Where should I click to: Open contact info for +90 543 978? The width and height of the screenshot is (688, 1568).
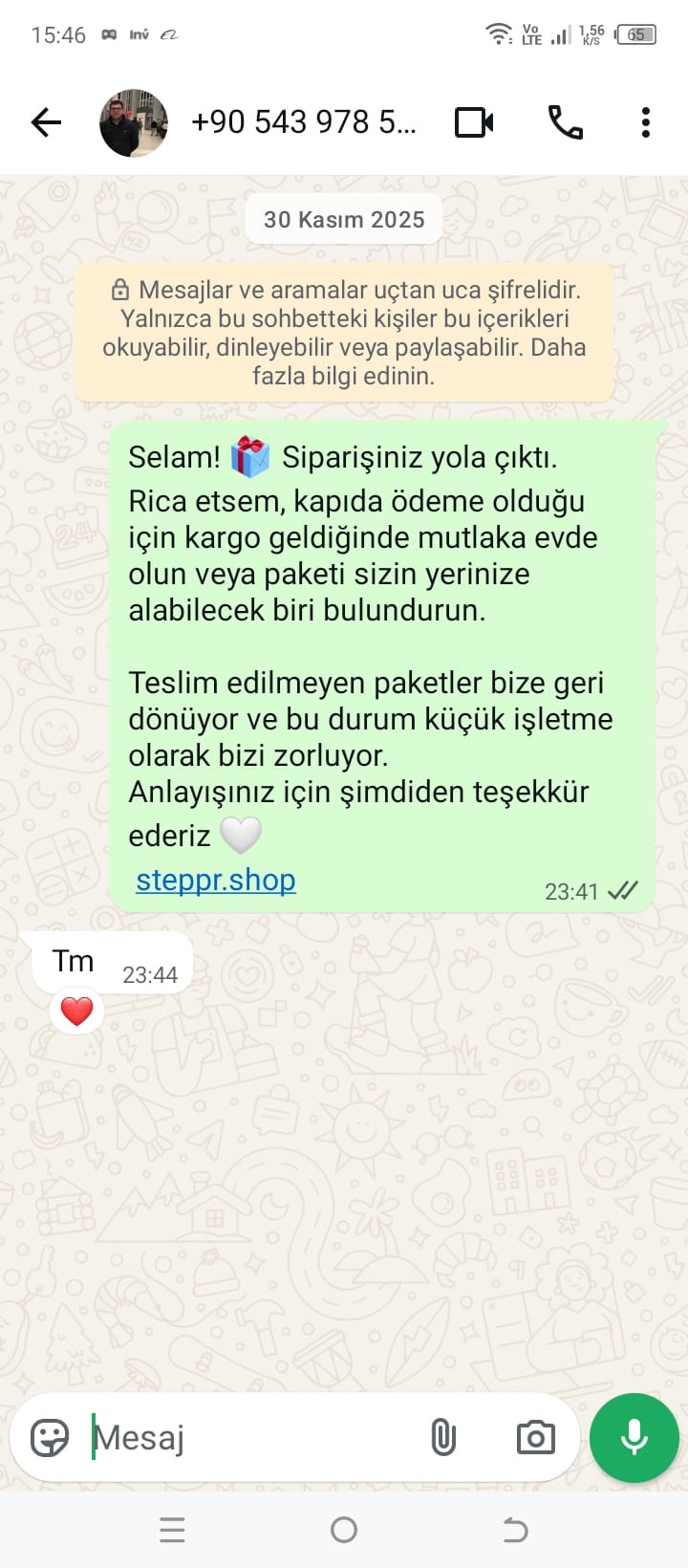tap(304, 122)
